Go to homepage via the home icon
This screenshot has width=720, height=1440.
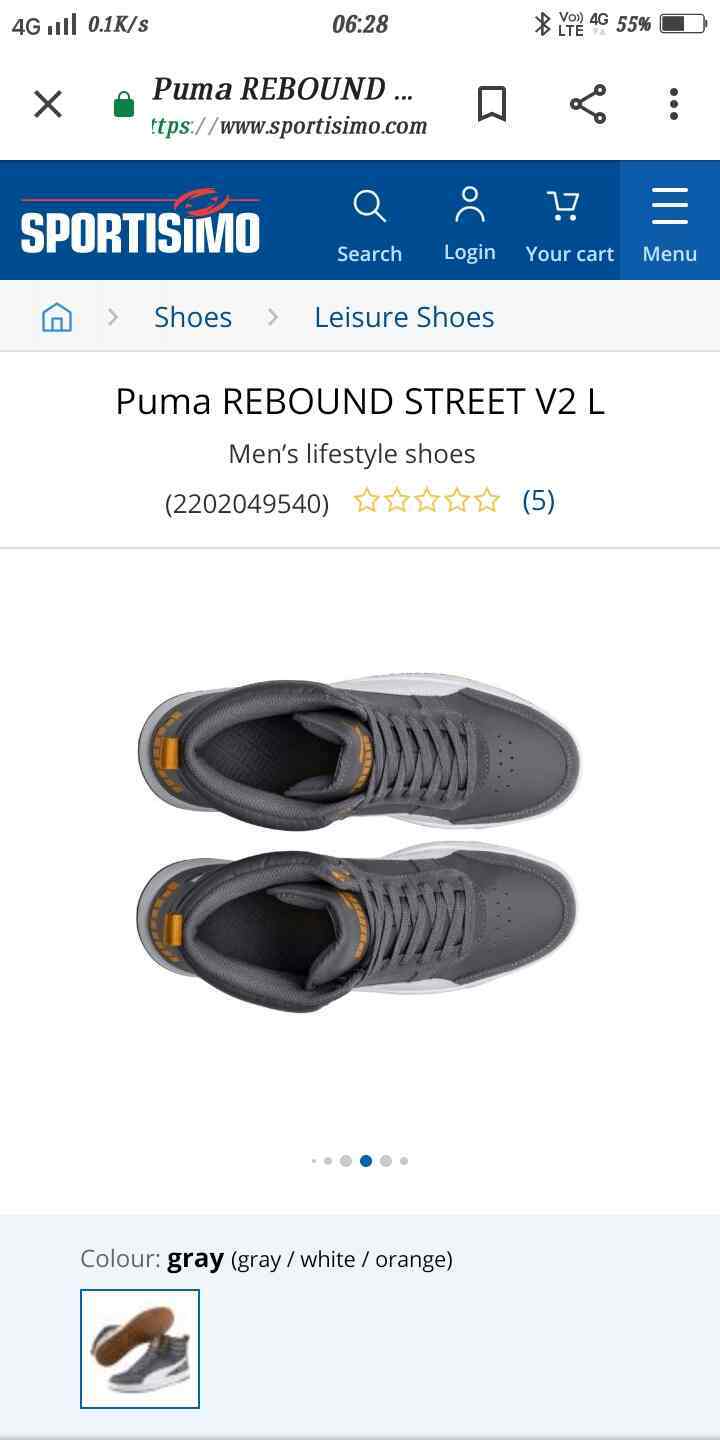[x=56, y=317]
